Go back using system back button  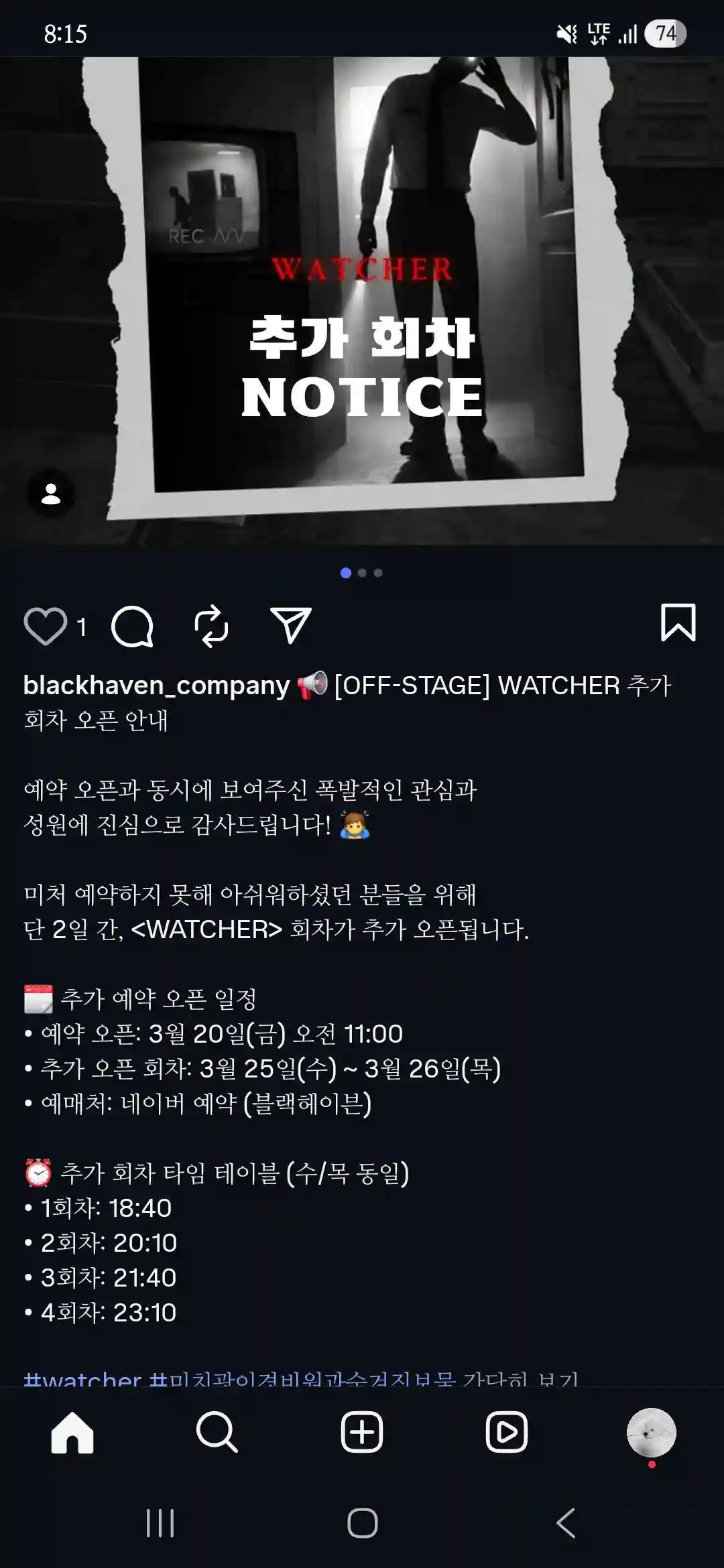[565, 1523]
